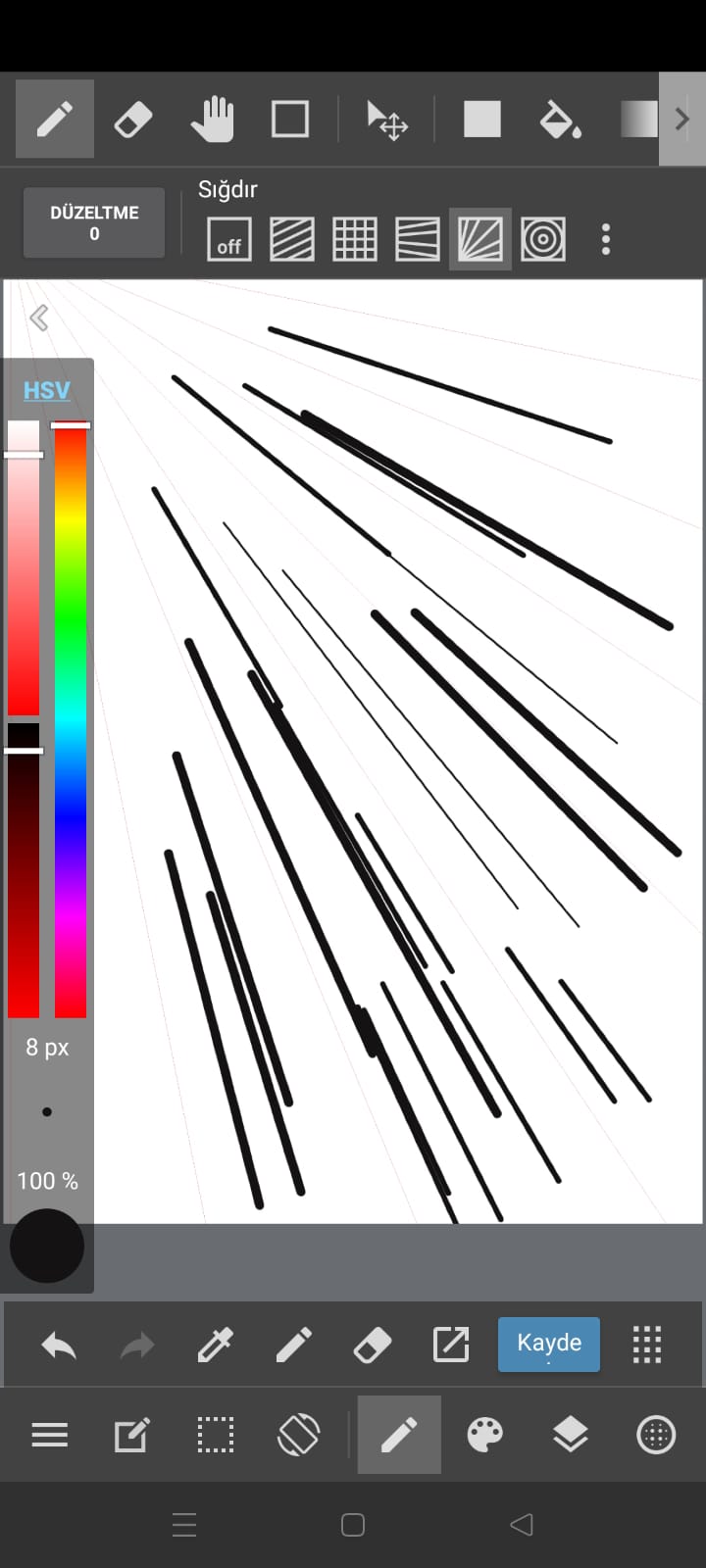Open the current black color swatch
The image size is (706, 1568).
point(46,1246)
